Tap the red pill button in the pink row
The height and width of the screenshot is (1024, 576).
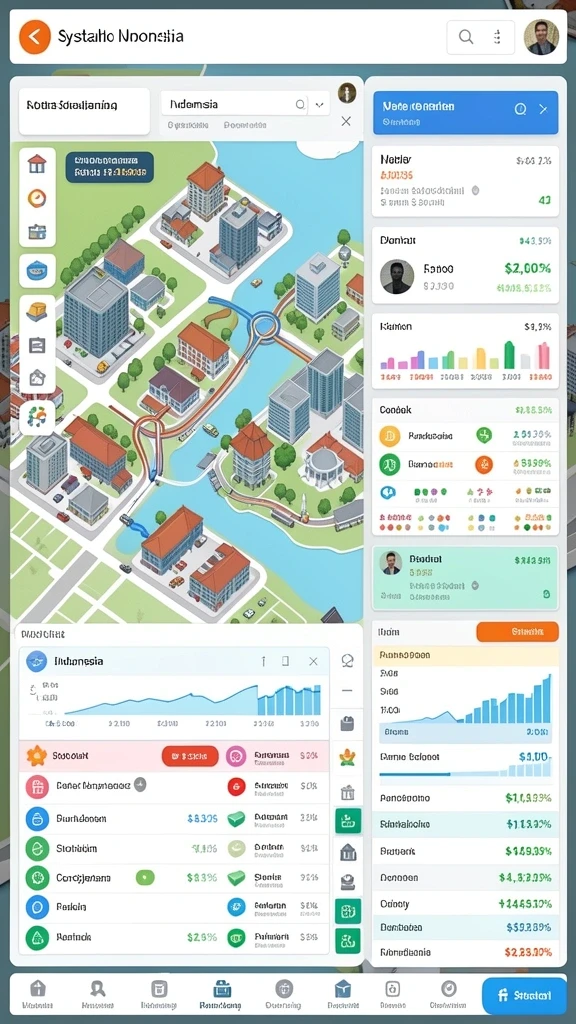click(190, 756)
